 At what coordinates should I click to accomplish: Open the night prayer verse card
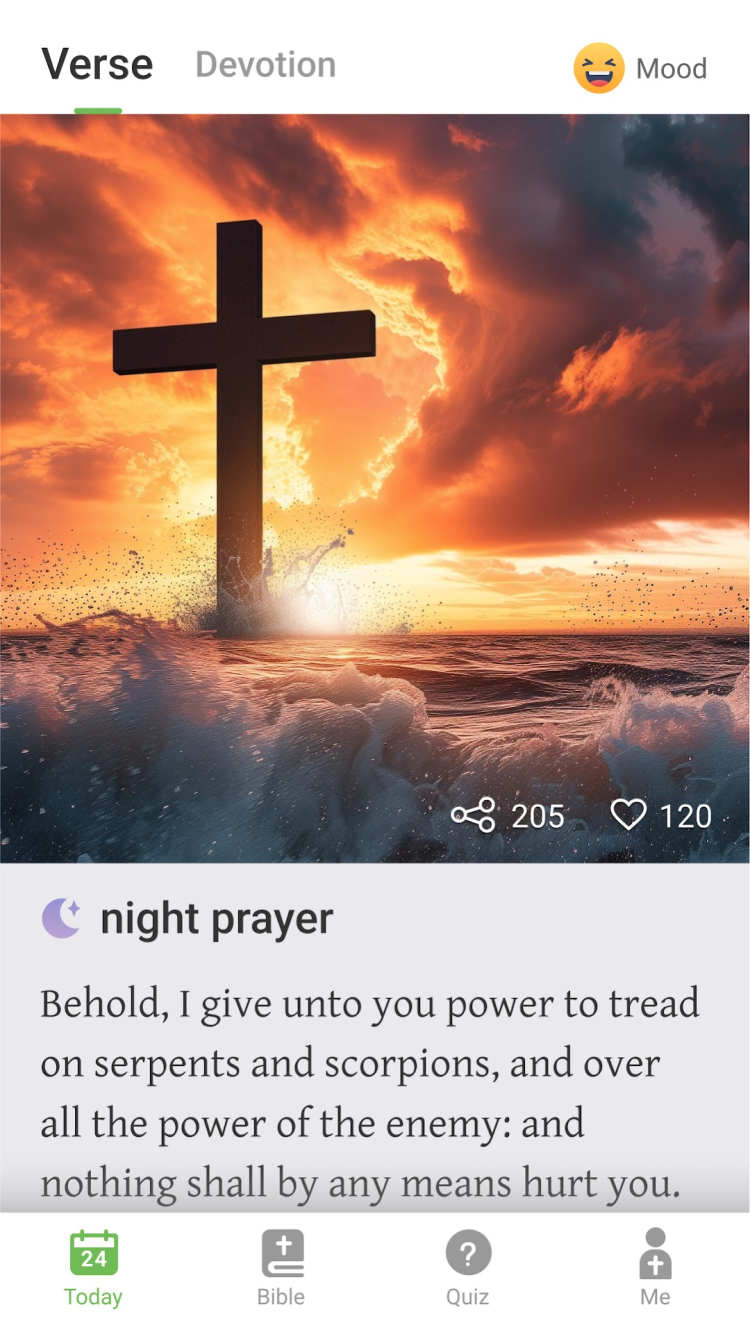(370, 1060)
